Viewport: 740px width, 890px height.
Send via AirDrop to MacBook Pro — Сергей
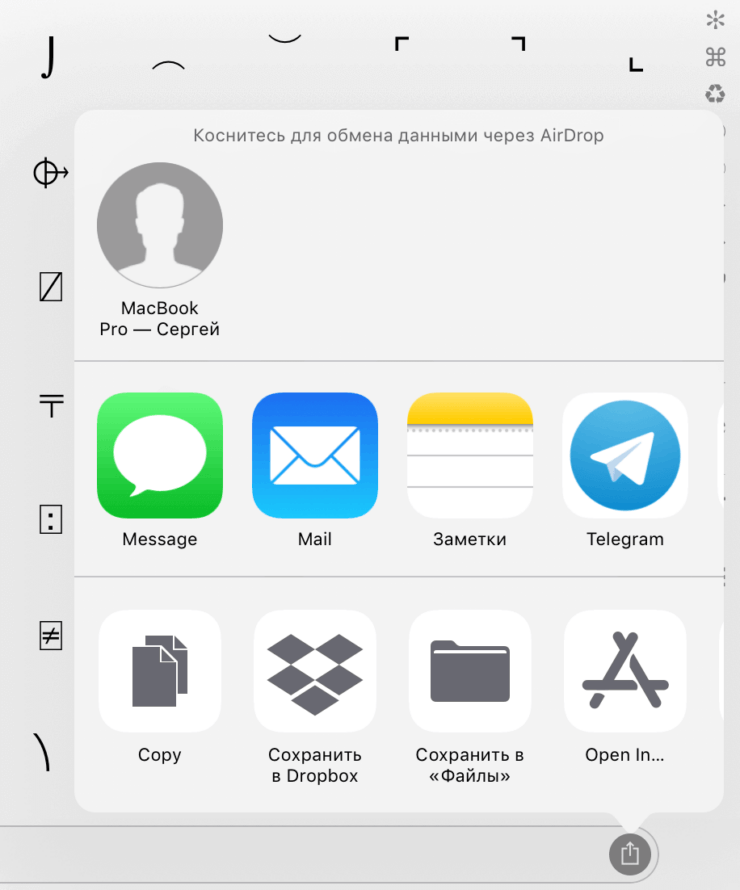(160, 225)
